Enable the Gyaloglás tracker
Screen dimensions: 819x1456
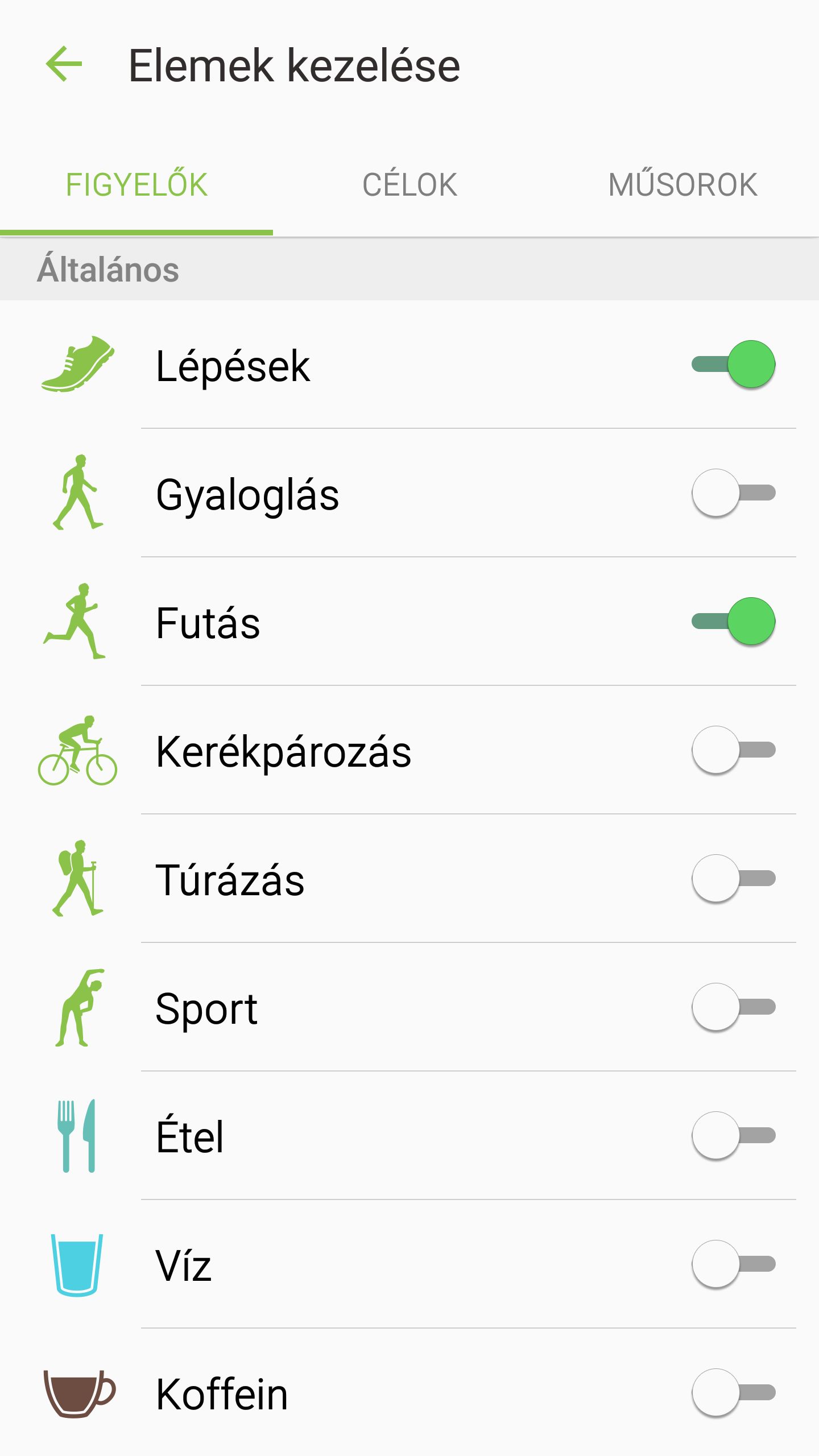733,493
